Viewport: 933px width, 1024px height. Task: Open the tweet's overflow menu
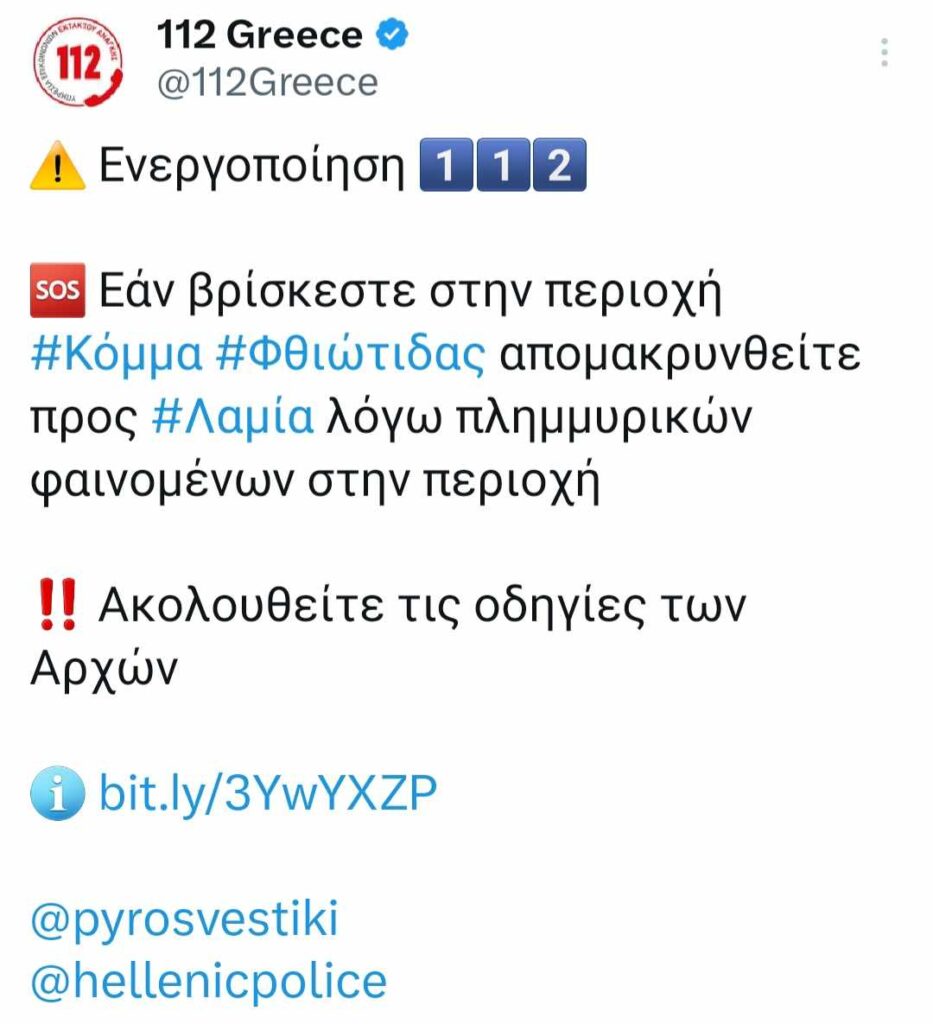tap(884, 52)
